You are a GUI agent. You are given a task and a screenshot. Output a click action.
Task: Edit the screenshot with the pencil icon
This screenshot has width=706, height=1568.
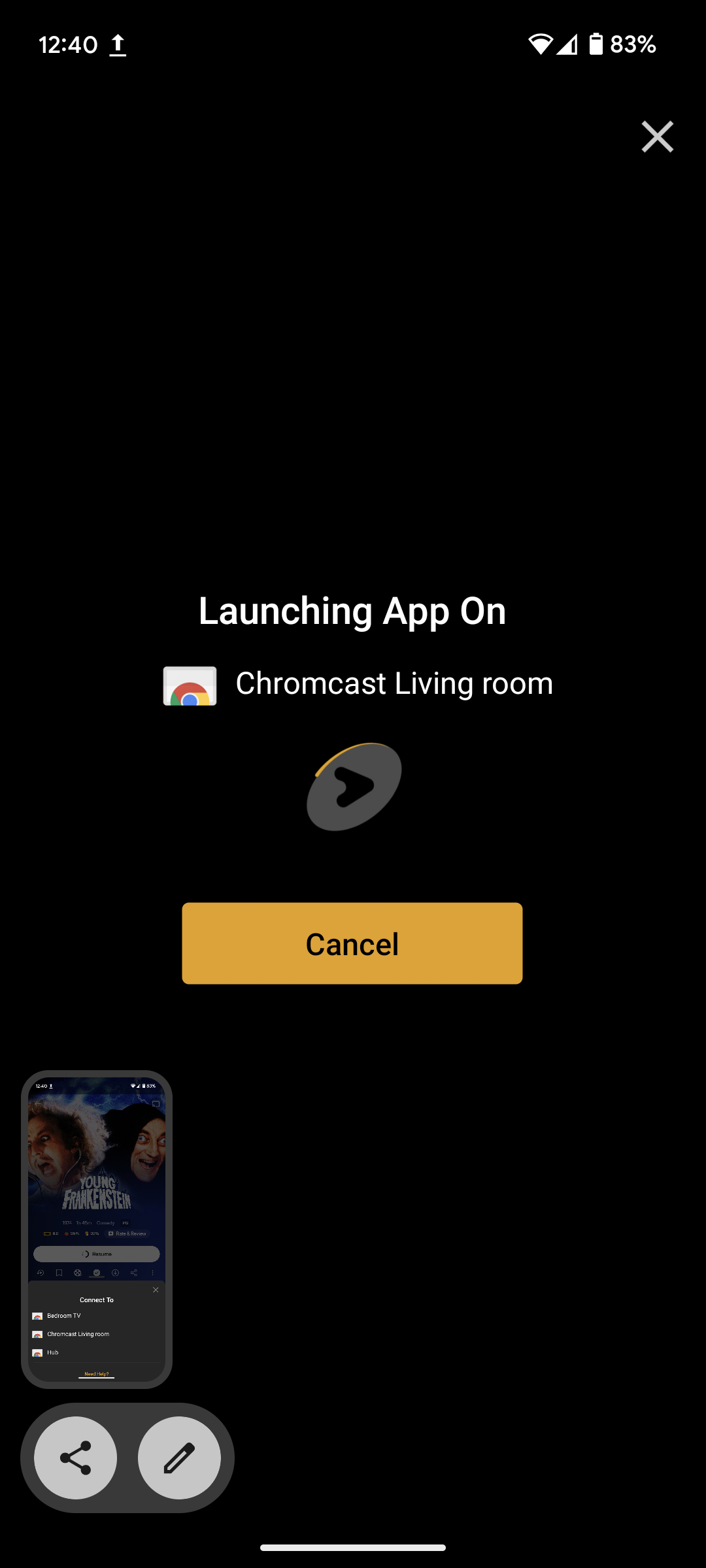click(179, 1458)
